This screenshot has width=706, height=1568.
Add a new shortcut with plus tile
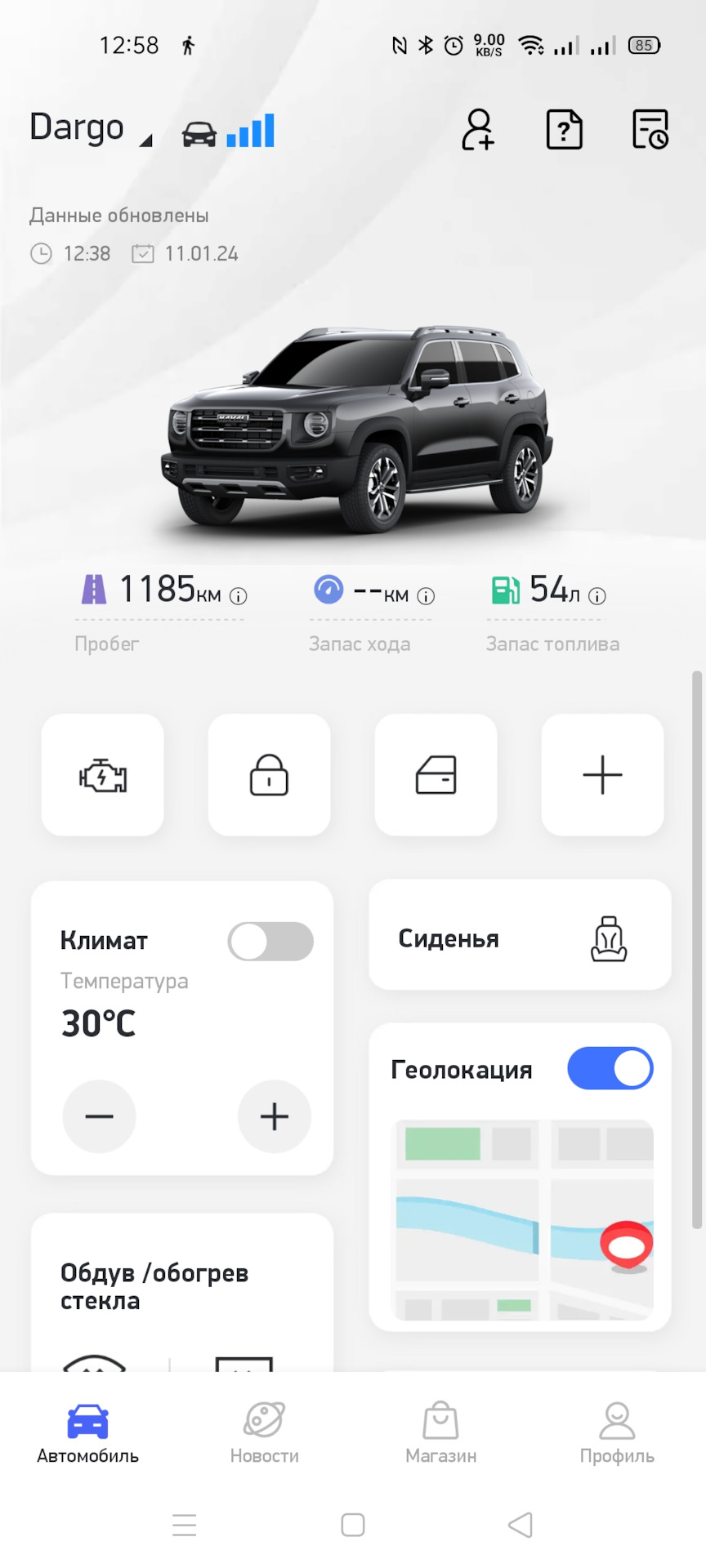[603, 775]
